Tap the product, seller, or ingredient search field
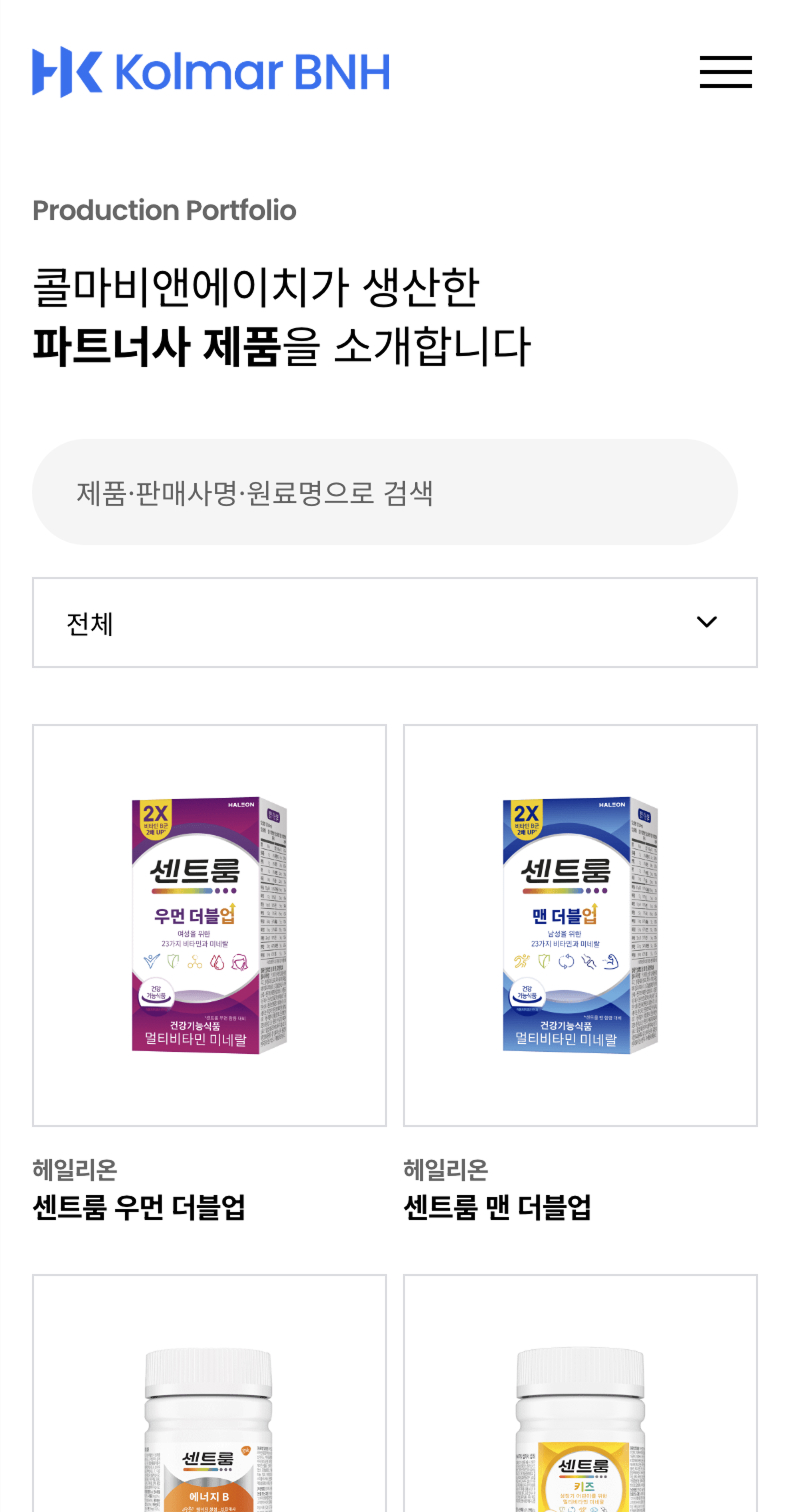 click(x=384, y=492)
